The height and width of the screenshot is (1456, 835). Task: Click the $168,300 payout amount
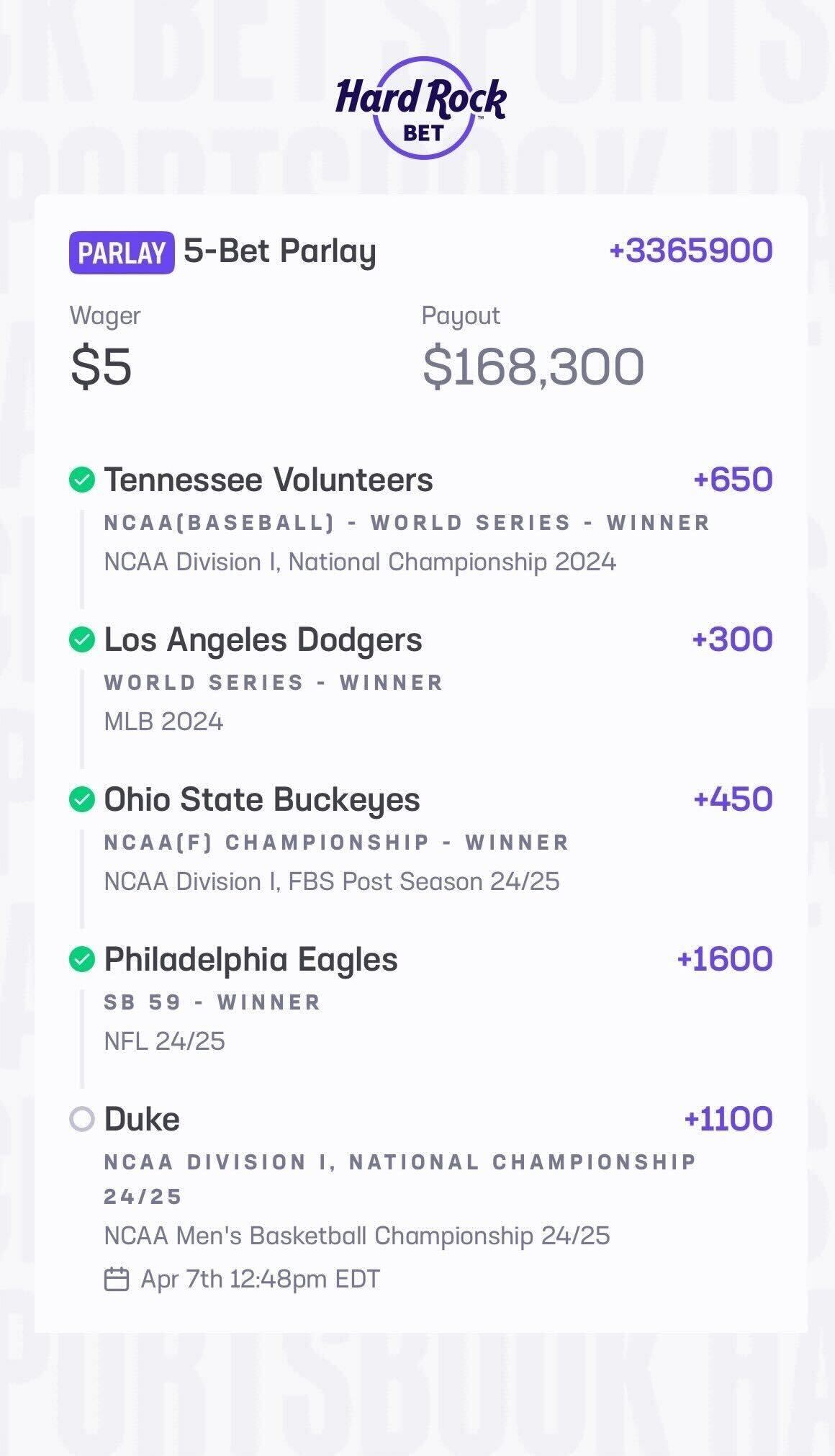point(536,366)
